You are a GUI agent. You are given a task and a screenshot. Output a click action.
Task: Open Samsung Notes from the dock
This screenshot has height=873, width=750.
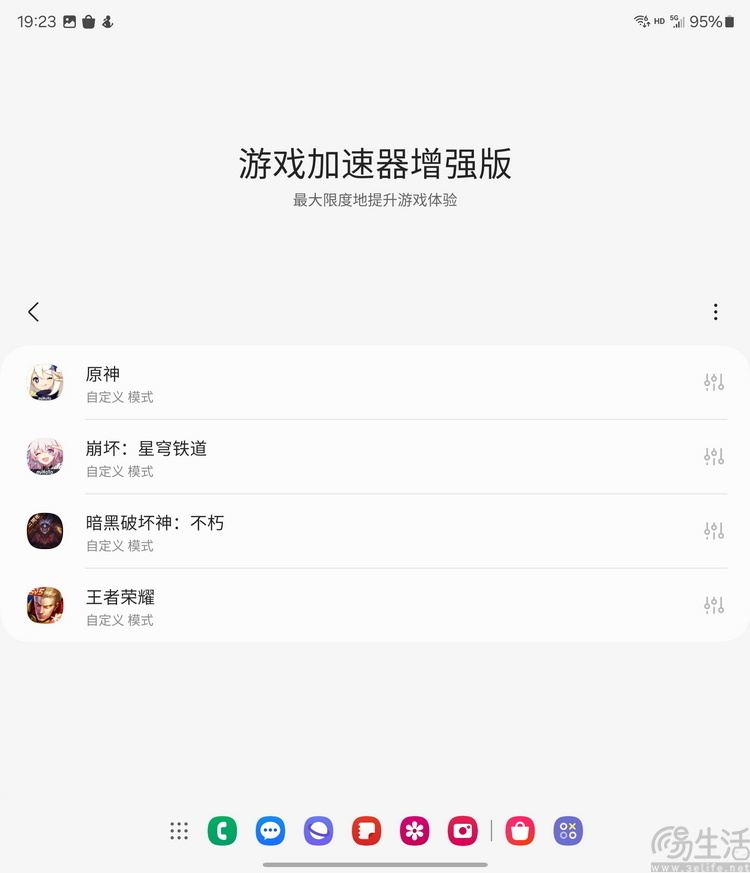(366, 831)
